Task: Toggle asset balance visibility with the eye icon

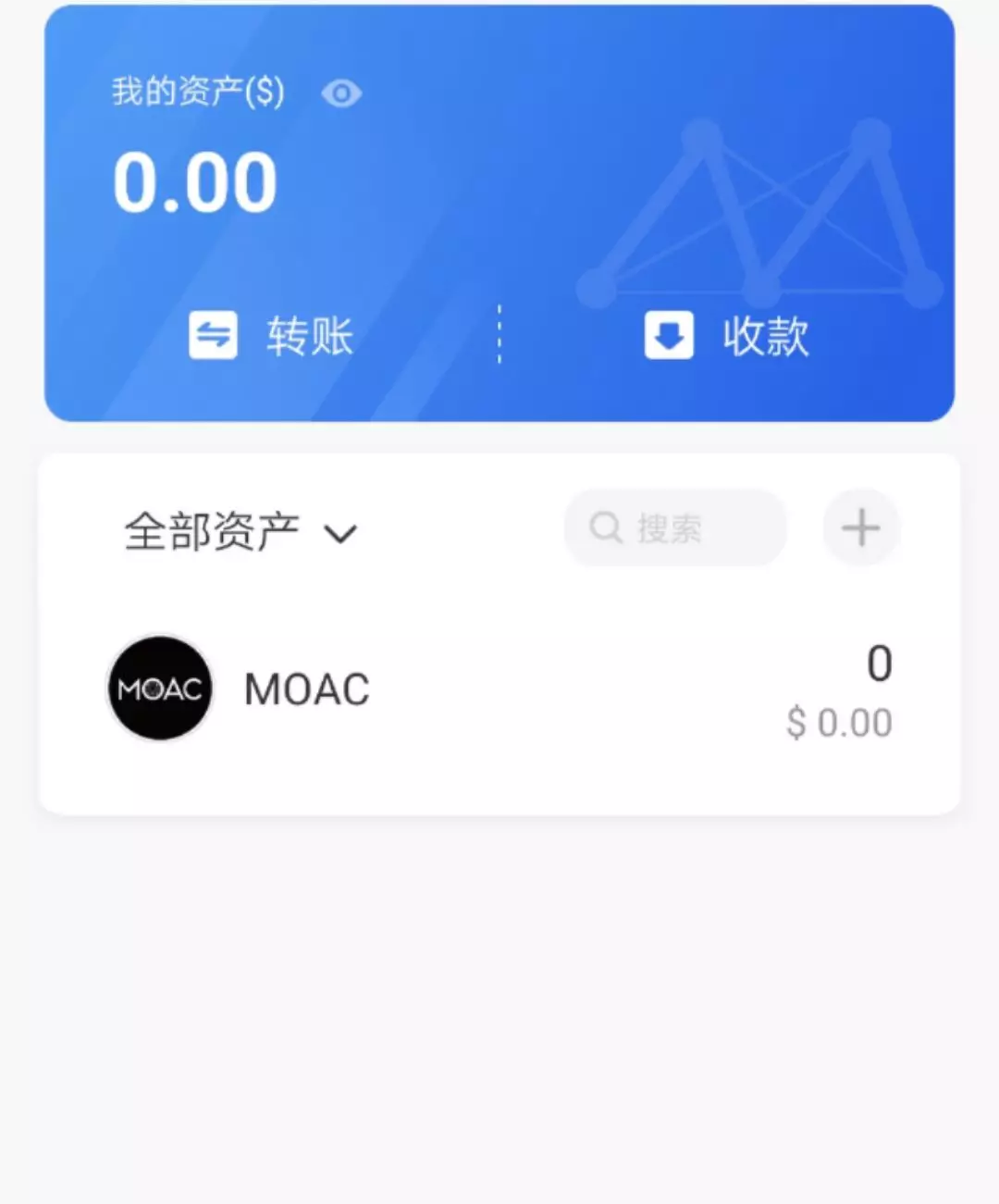Action: coord(341,93)
